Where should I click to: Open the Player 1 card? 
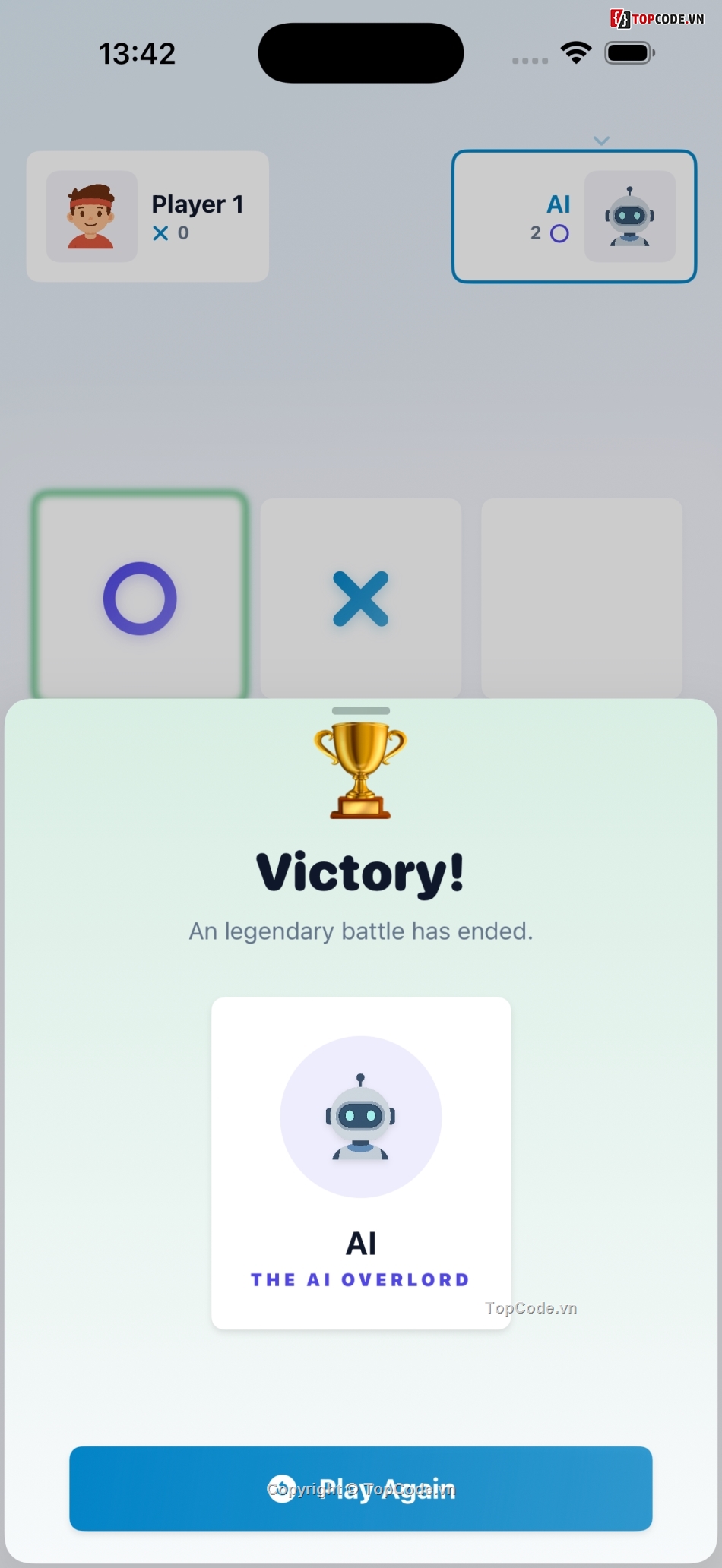coord(147,217)
